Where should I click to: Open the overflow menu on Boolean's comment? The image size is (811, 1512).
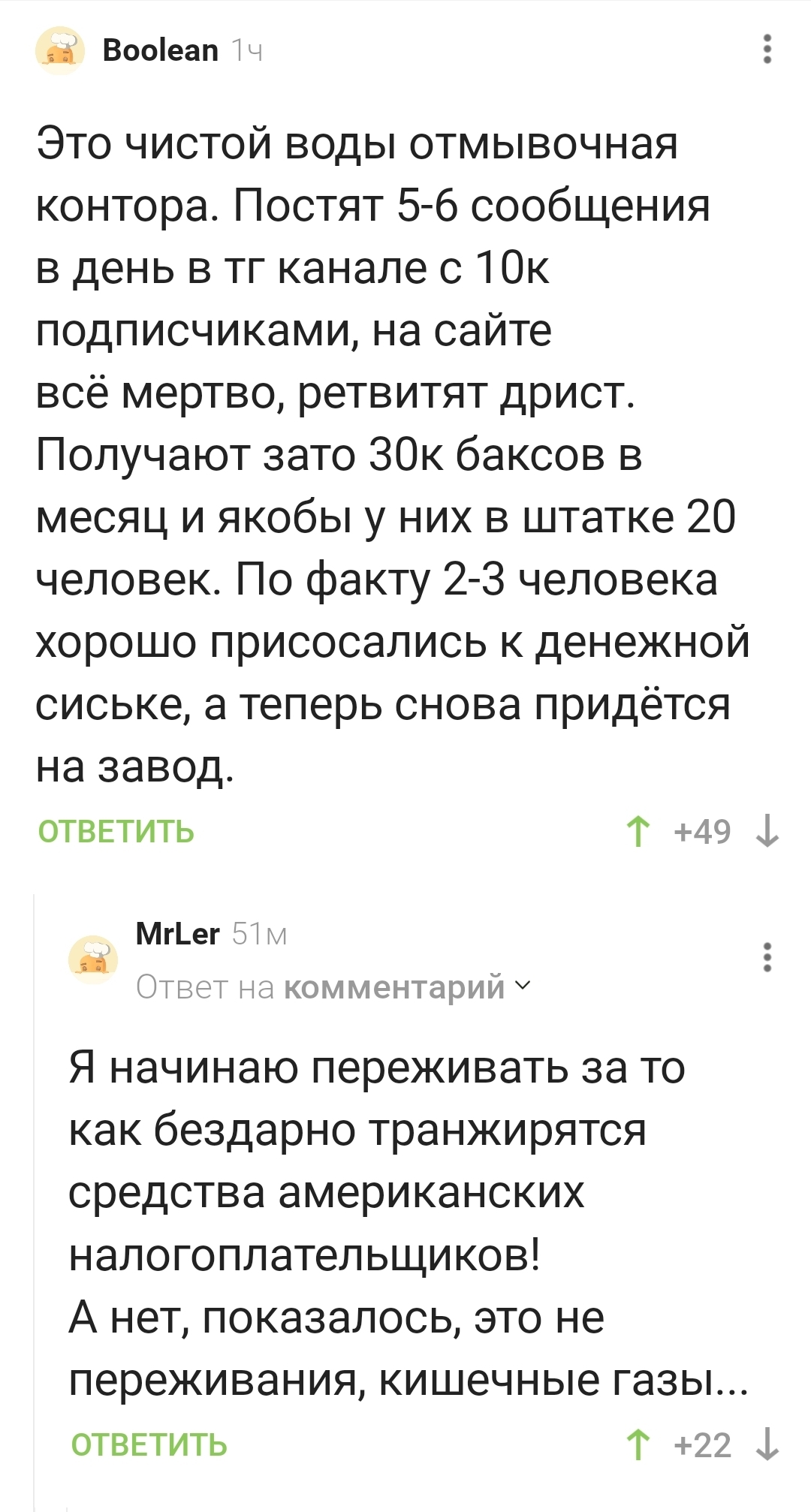[767, 50]
